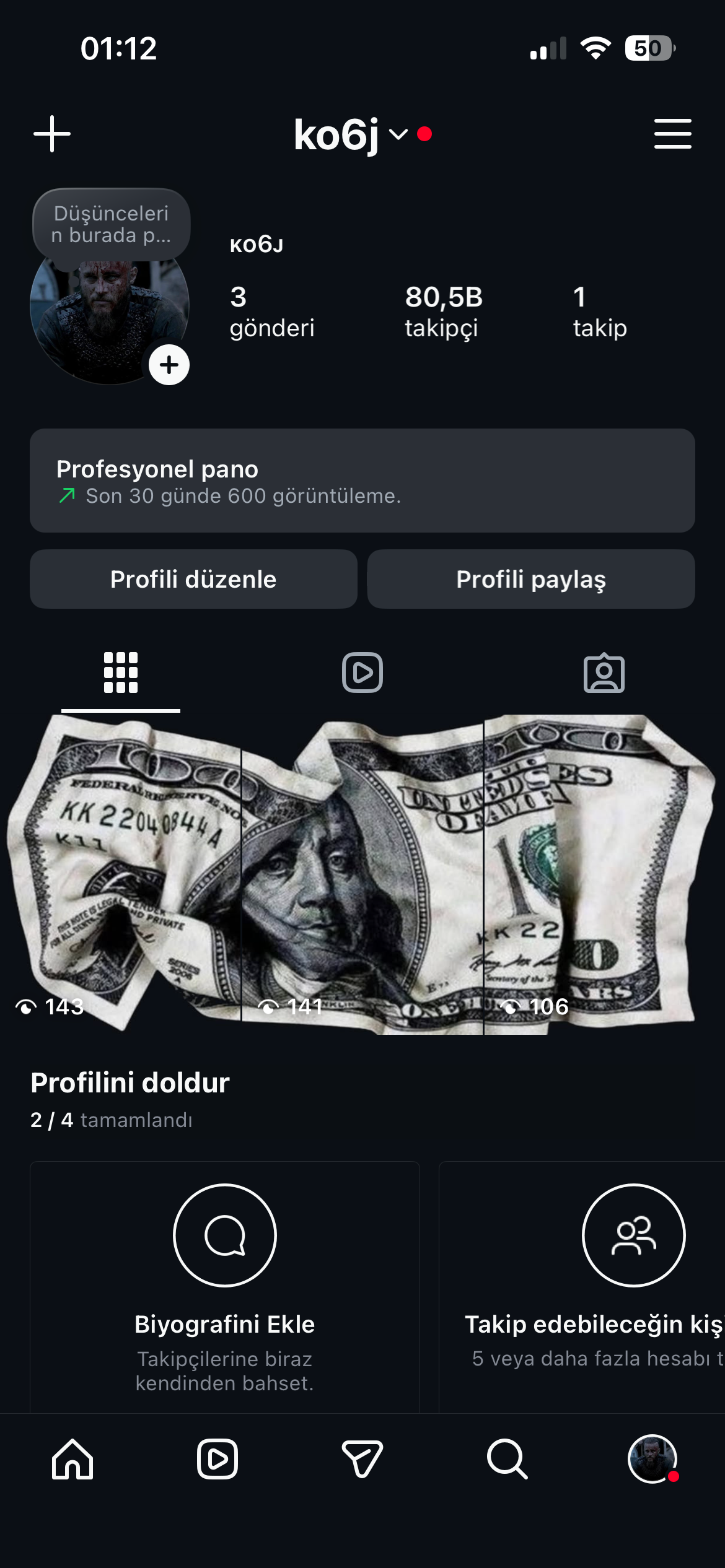
Task: Tap the plus icon to create content
Action: click(52, 134)
